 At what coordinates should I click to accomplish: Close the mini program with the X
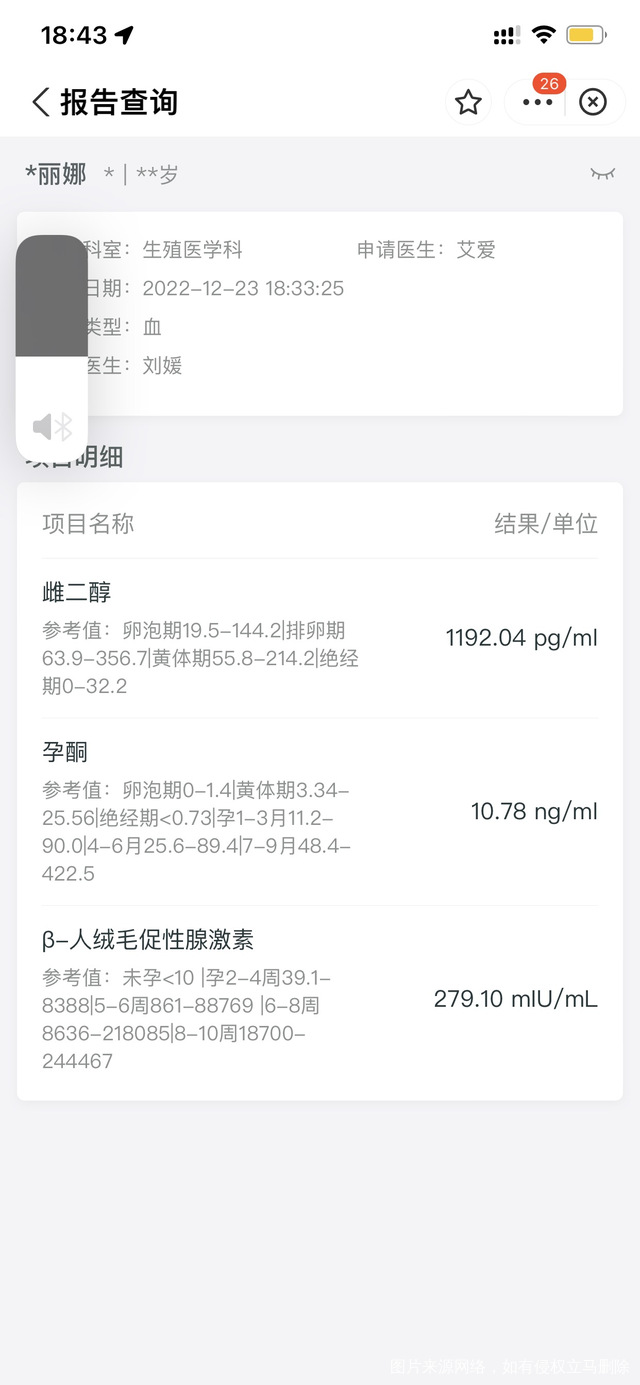click(593, 102)
